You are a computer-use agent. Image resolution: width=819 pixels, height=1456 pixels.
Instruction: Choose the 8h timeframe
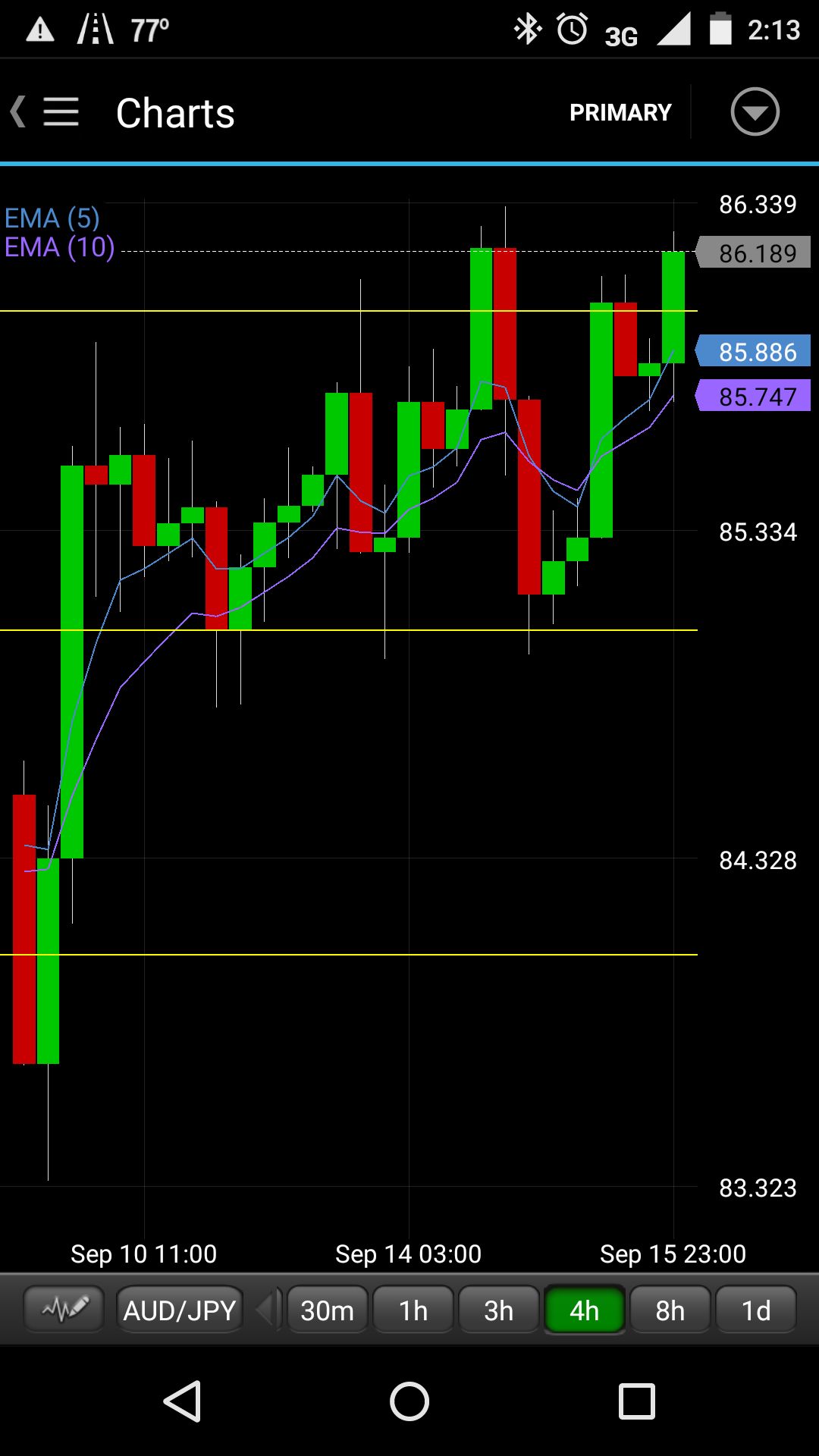tap(670, 1310)
